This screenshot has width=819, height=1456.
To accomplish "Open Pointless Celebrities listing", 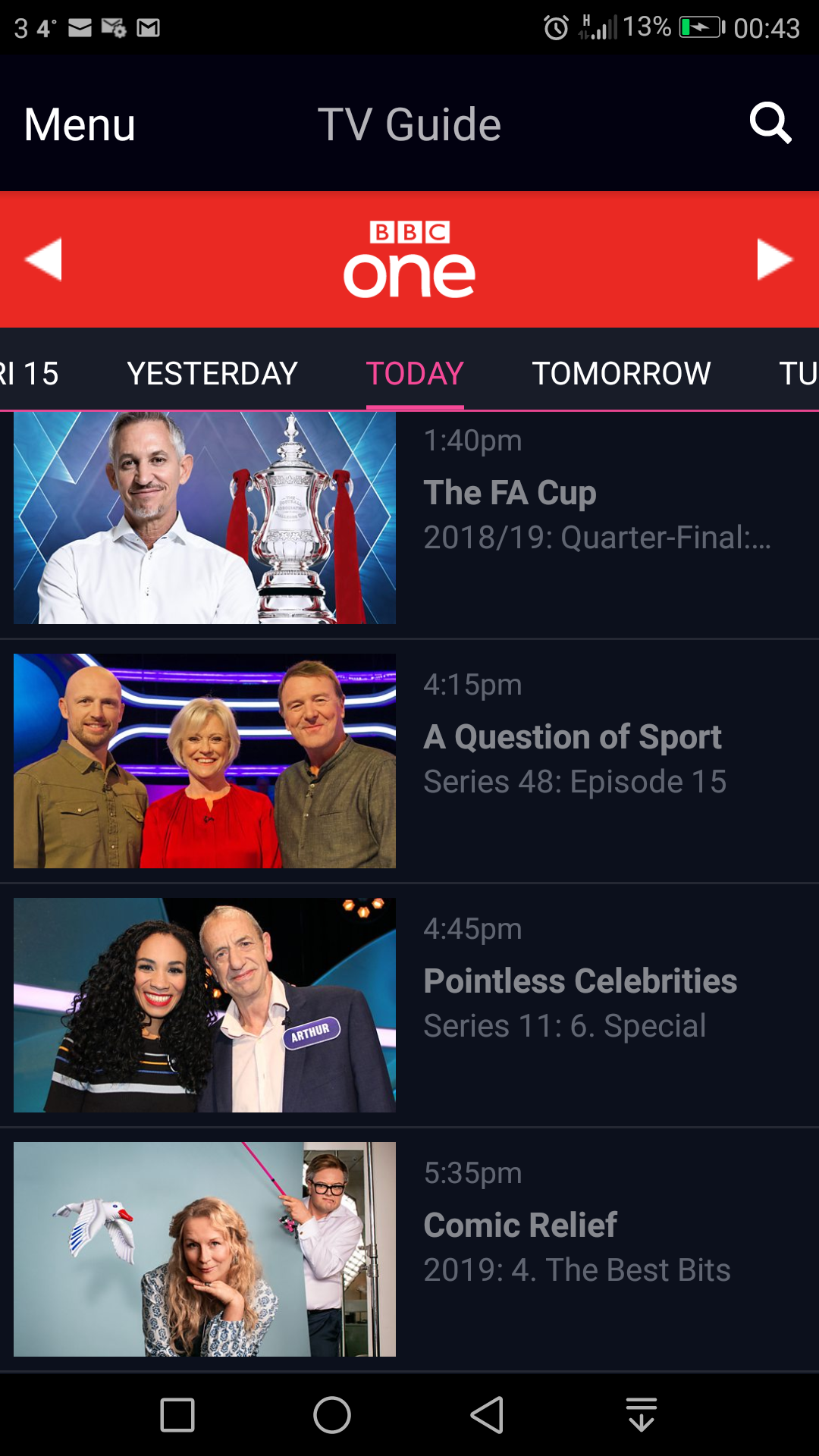I will 409,1006.
